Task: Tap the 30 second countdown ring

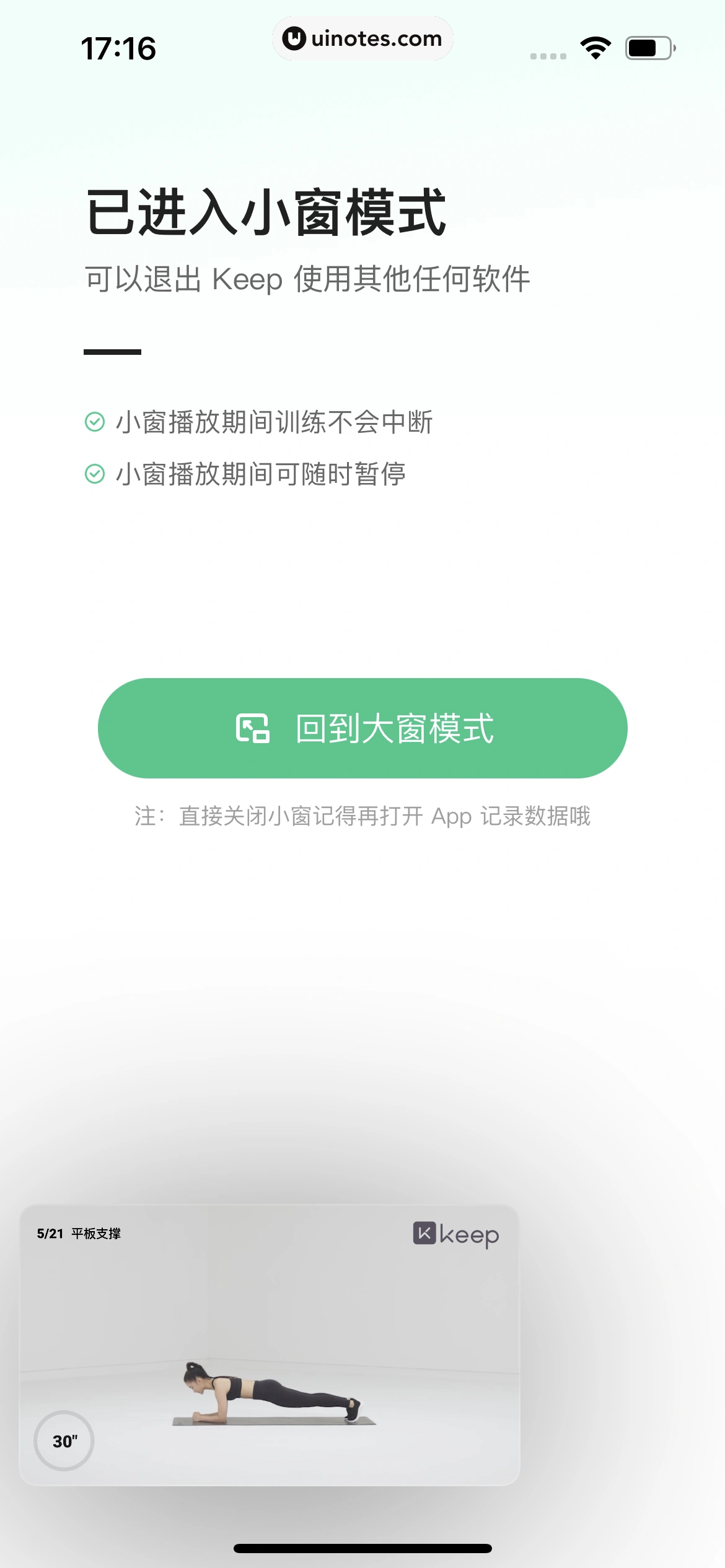Action: click(x=64, y=1441)
